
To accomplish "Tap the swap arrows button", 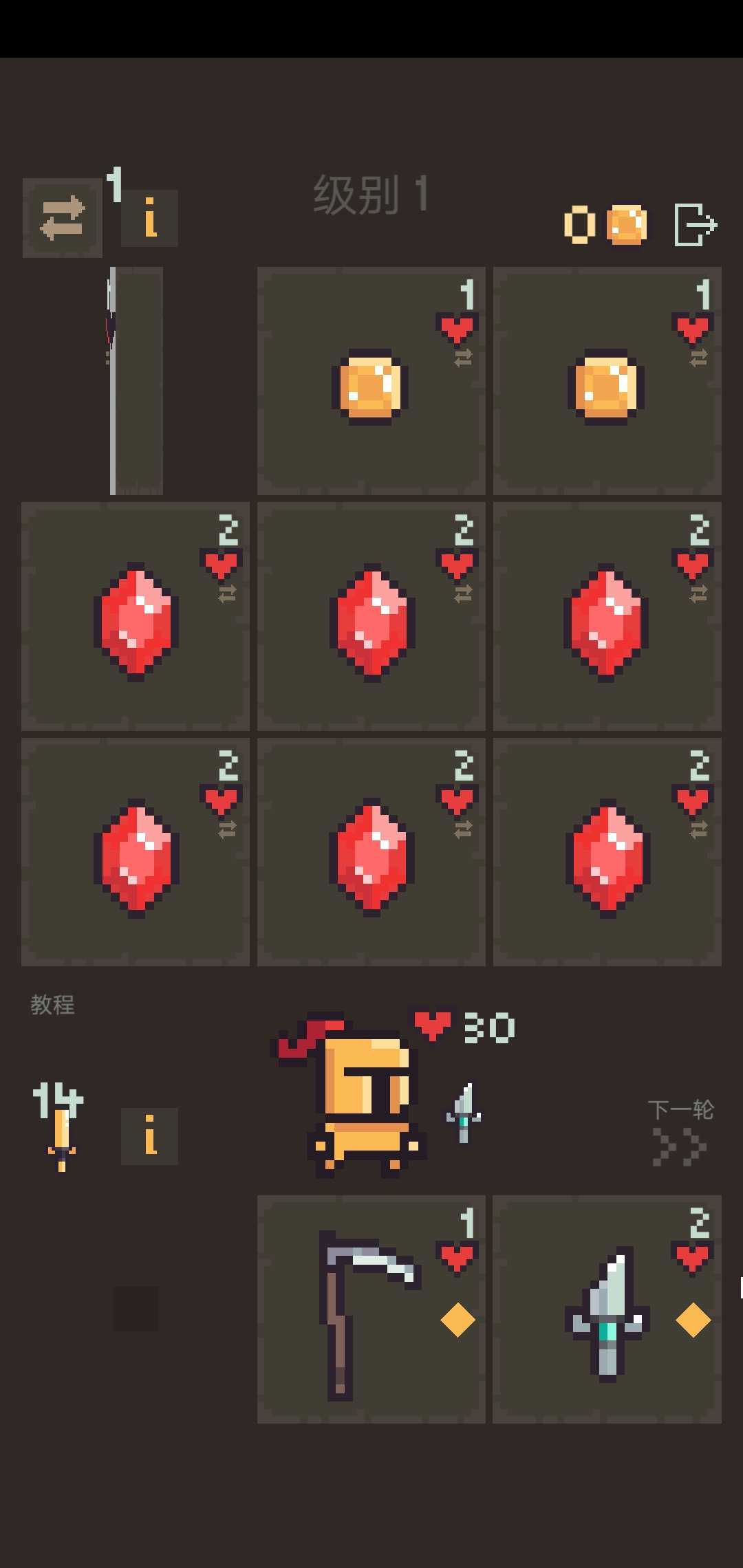I will click(62, 218).
